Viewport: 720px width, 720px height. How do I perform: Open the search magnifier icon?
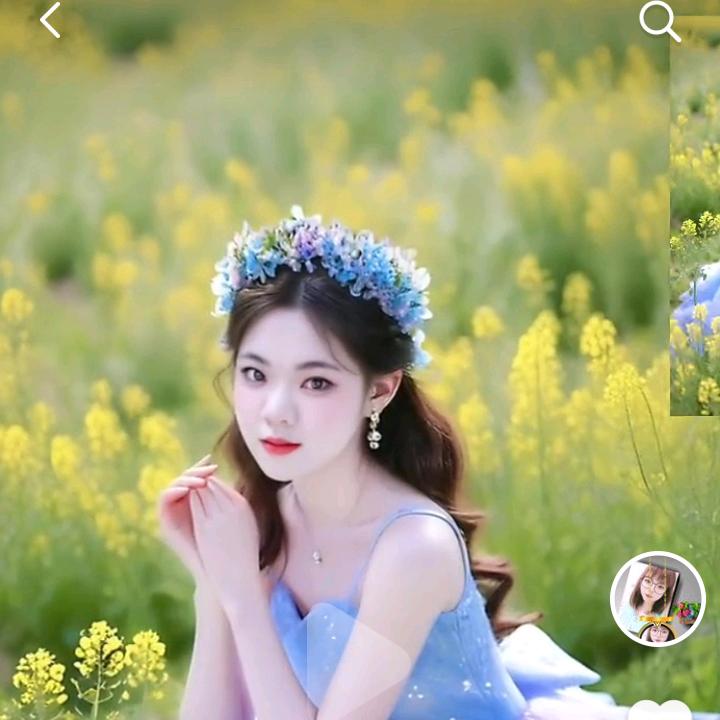click(x=659, y=20)
